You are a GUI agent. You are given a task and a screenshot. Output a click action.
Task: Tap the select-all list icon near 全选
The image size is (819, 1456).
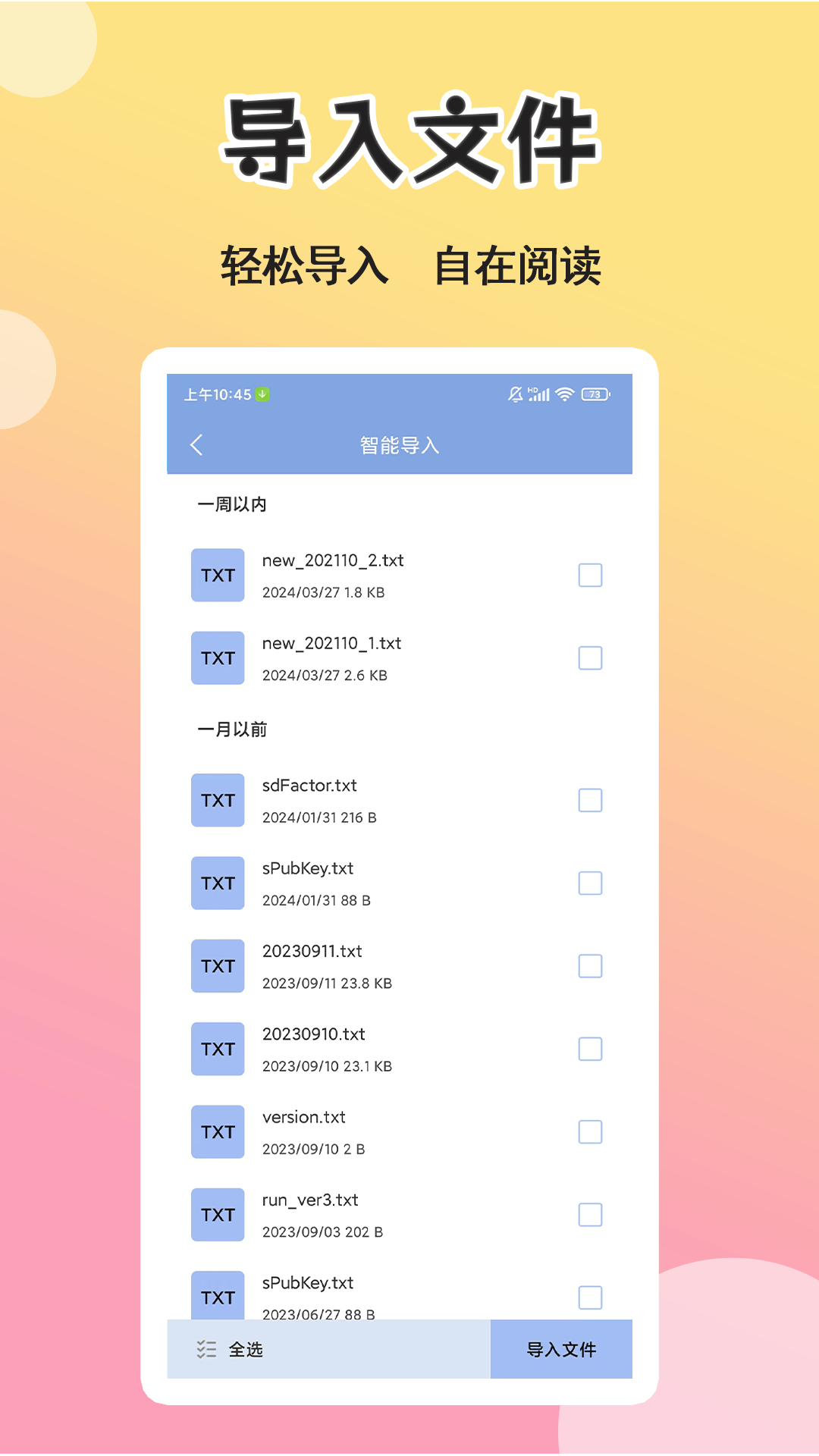pos(205,1349)
